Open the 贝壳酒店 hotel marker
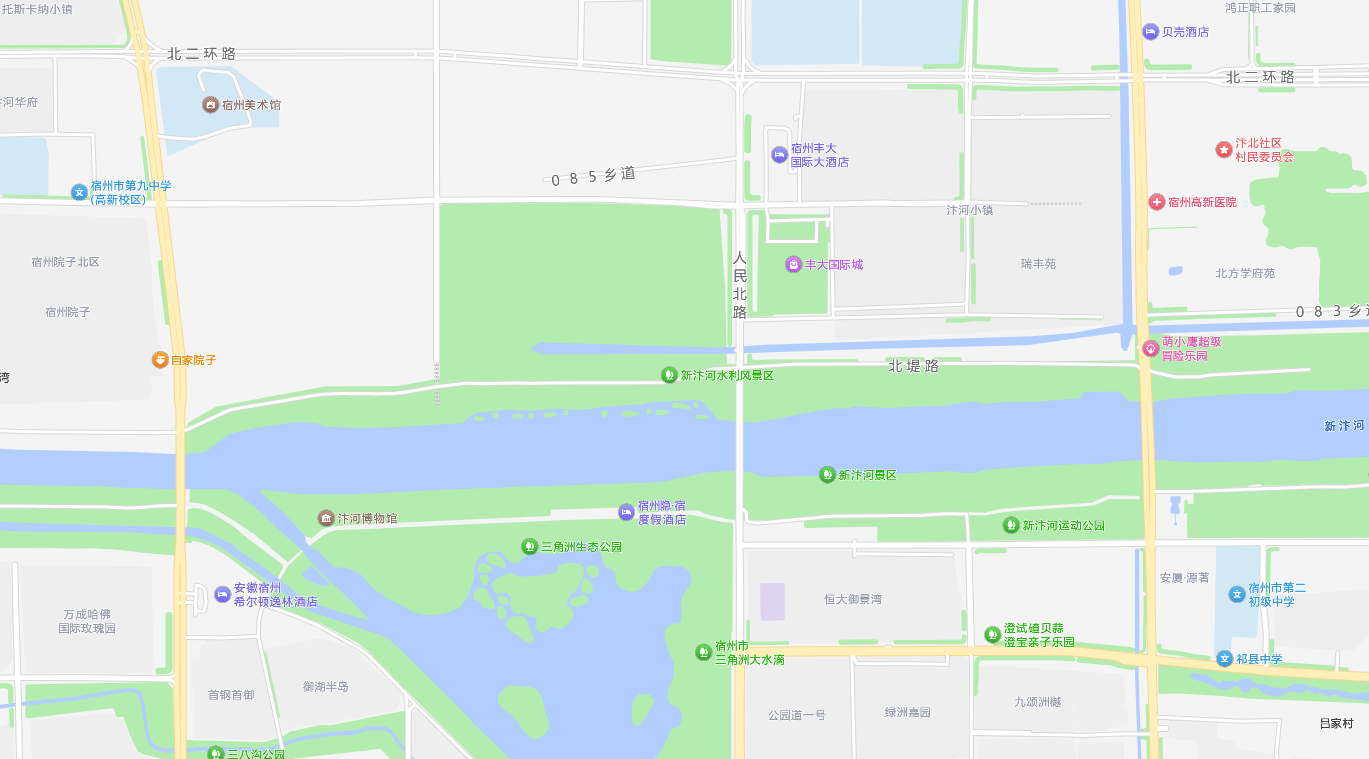Viewport: 1369px width, 759px height. (x=1151, y=32)
